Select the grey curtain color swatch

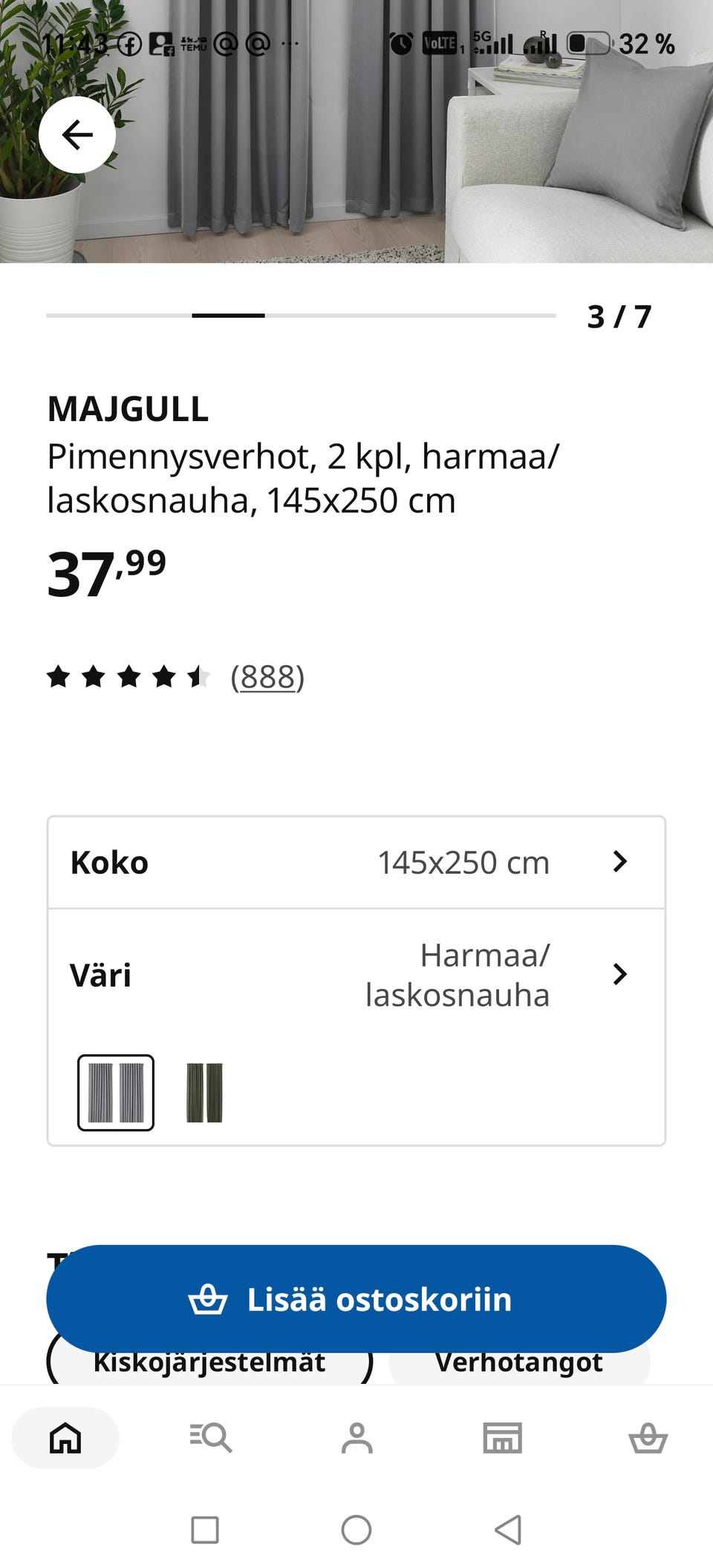click(x=116, y=1092)
